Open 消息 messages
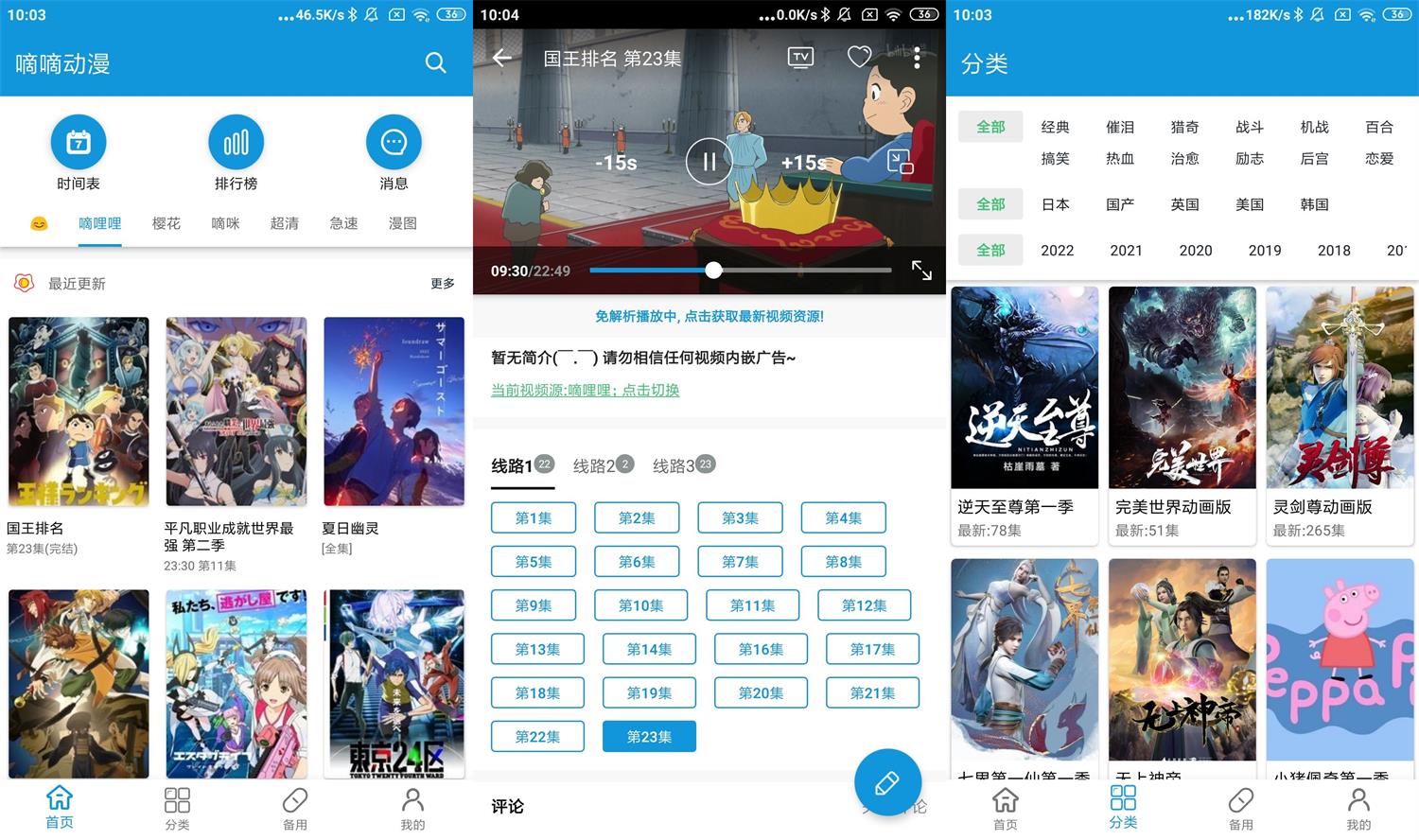 tap(394, 143)
